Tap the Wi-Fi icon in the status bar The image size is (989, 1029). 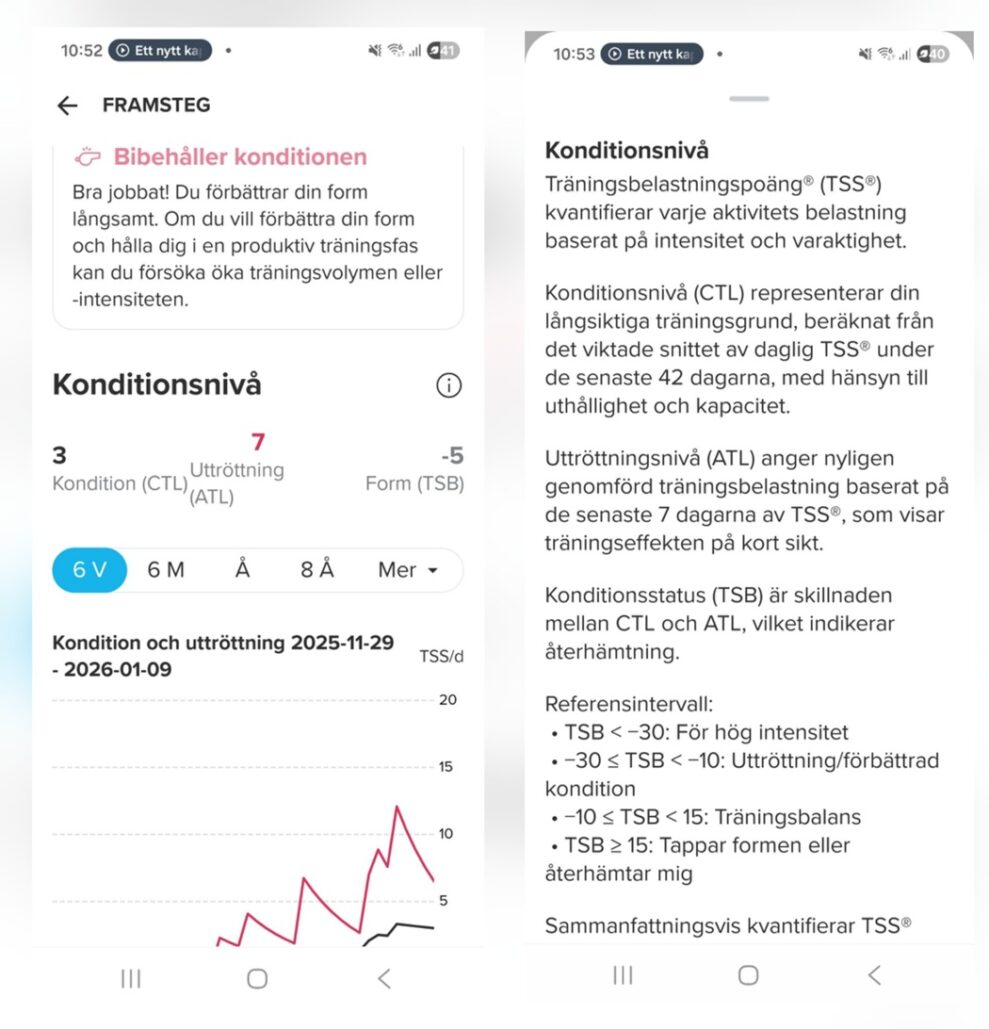(x=394, y=49)
